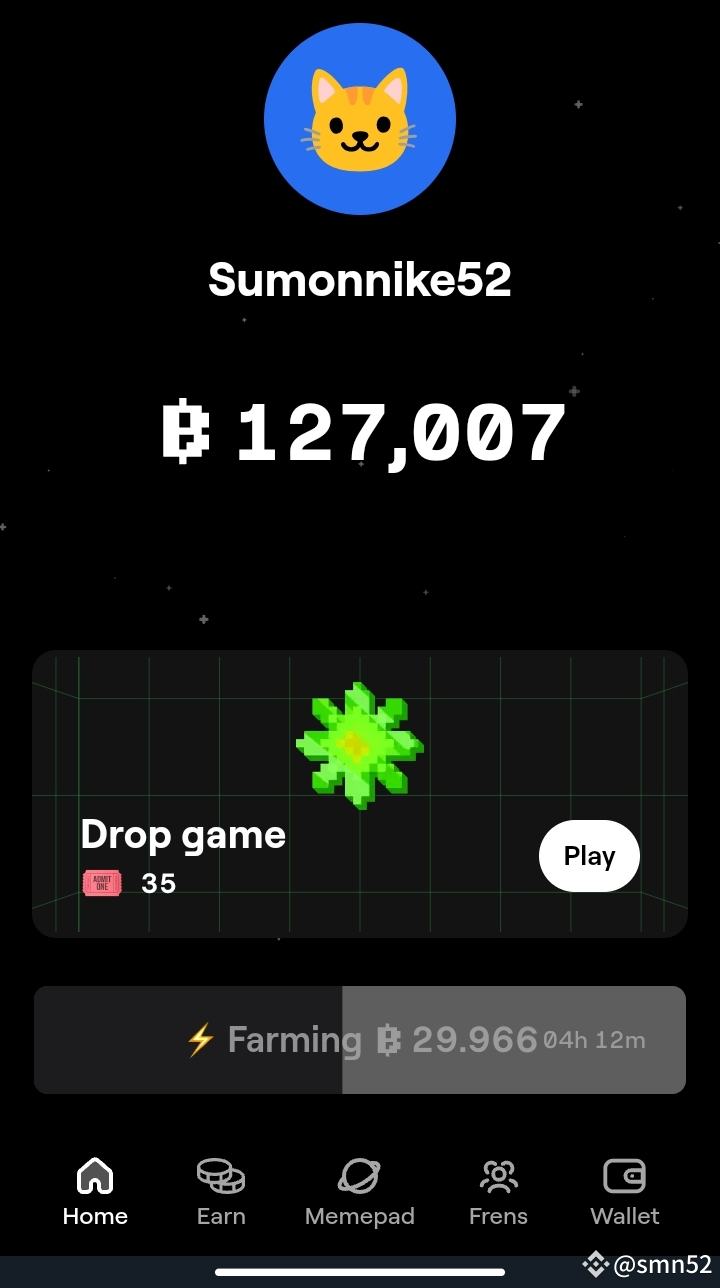720x1288 pixels.
Task: Tap Play on the Drop game card
Action: pyautogui.click(x=589, y=856)
